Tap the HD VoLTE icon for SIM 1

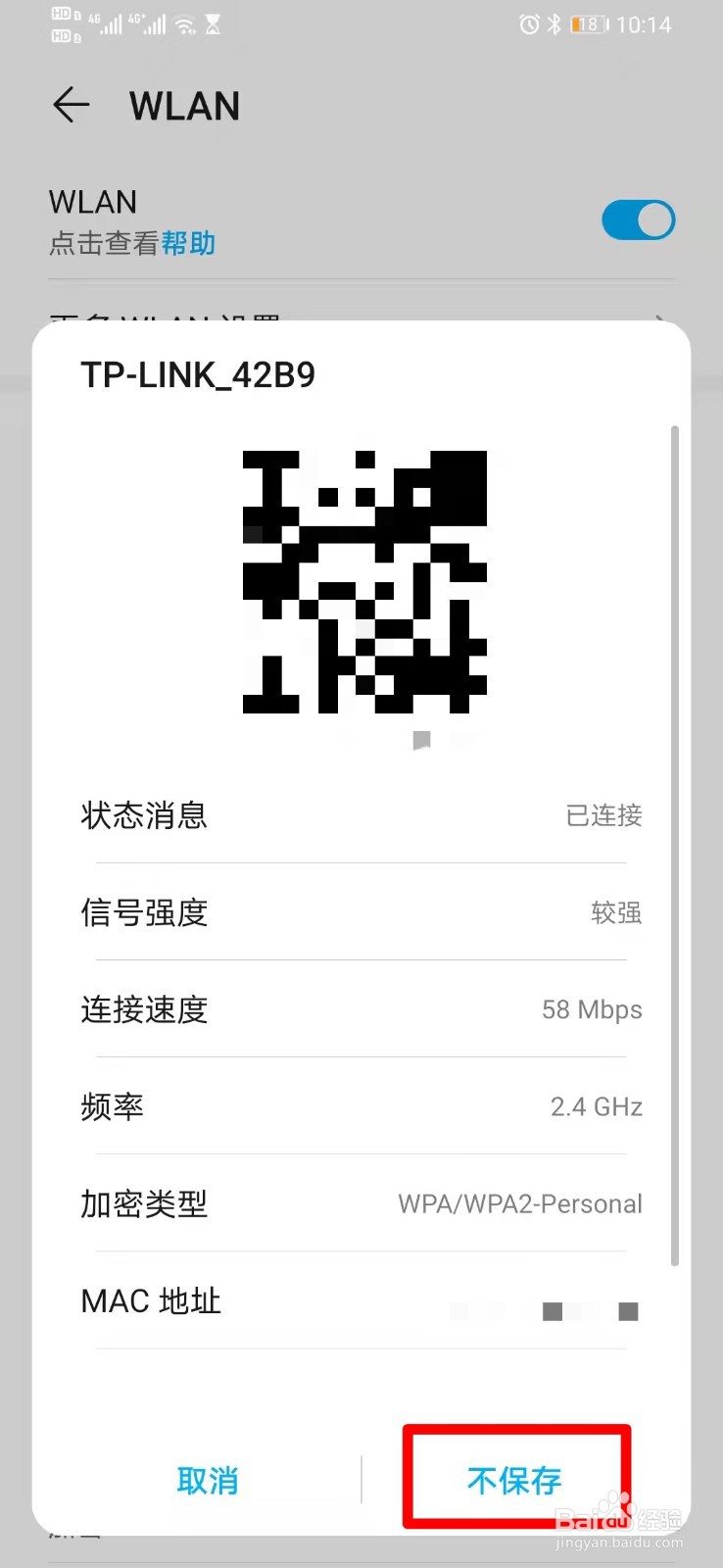click(61, 16)
